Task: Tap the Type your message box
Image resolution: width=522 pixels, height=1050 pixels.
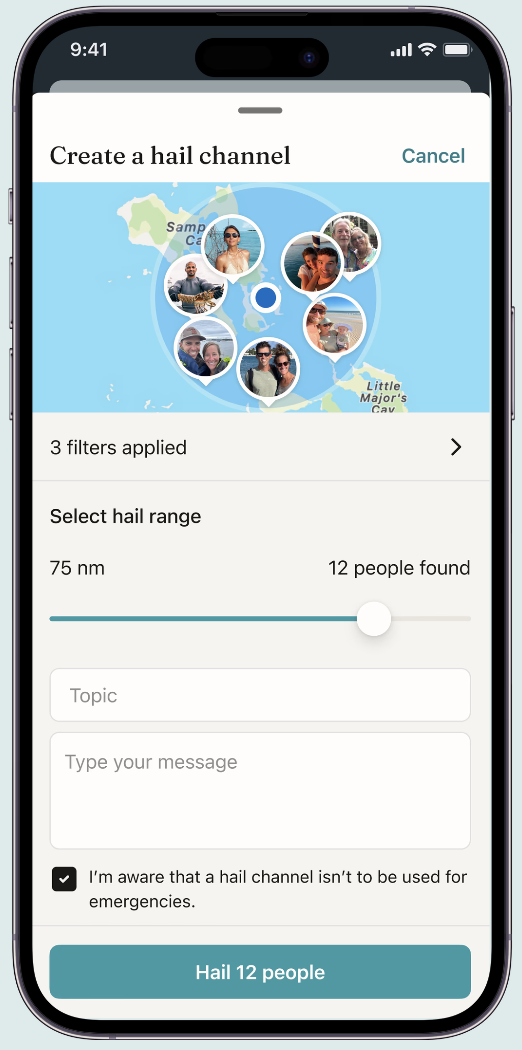Action: click(260, 791)
